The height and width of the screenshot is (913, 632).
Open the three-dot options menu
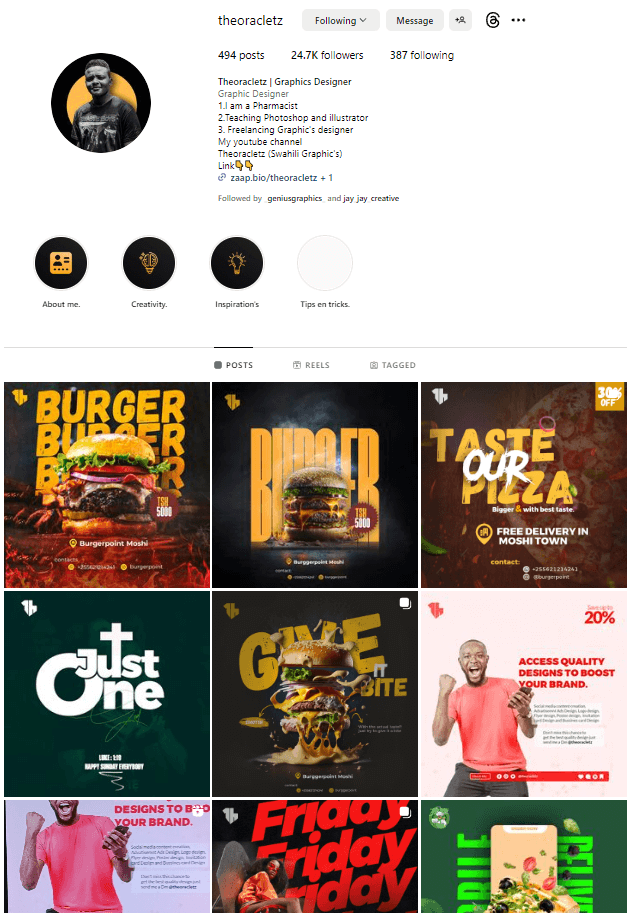pos(518,20)
